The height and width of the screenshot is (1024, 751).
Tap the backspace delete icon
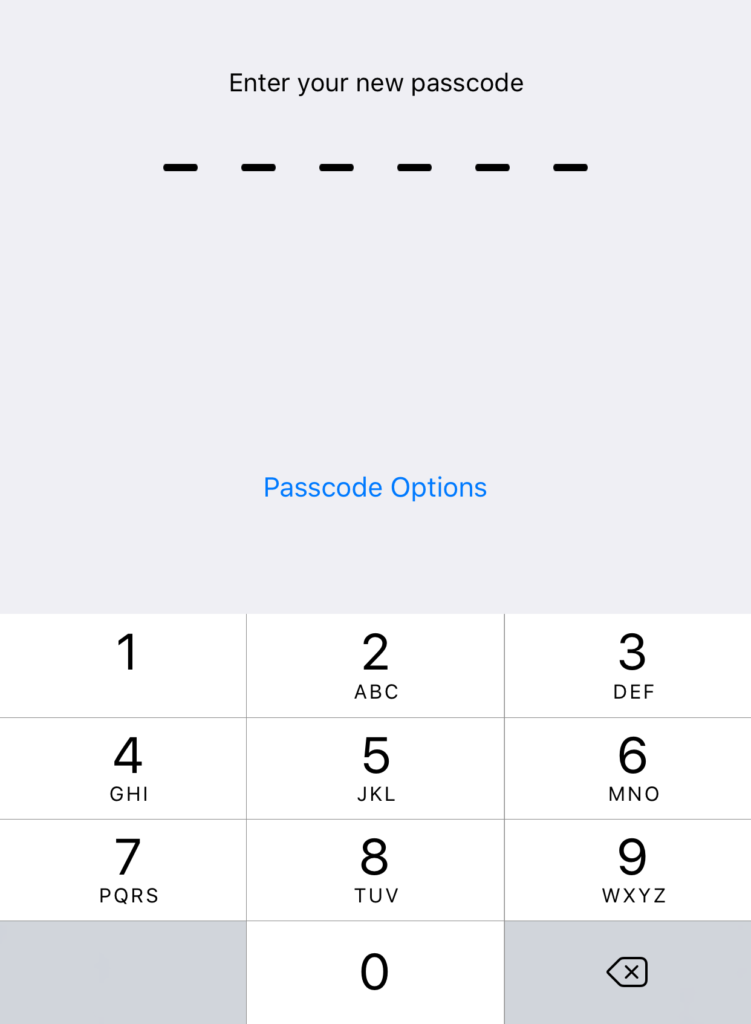628,971
